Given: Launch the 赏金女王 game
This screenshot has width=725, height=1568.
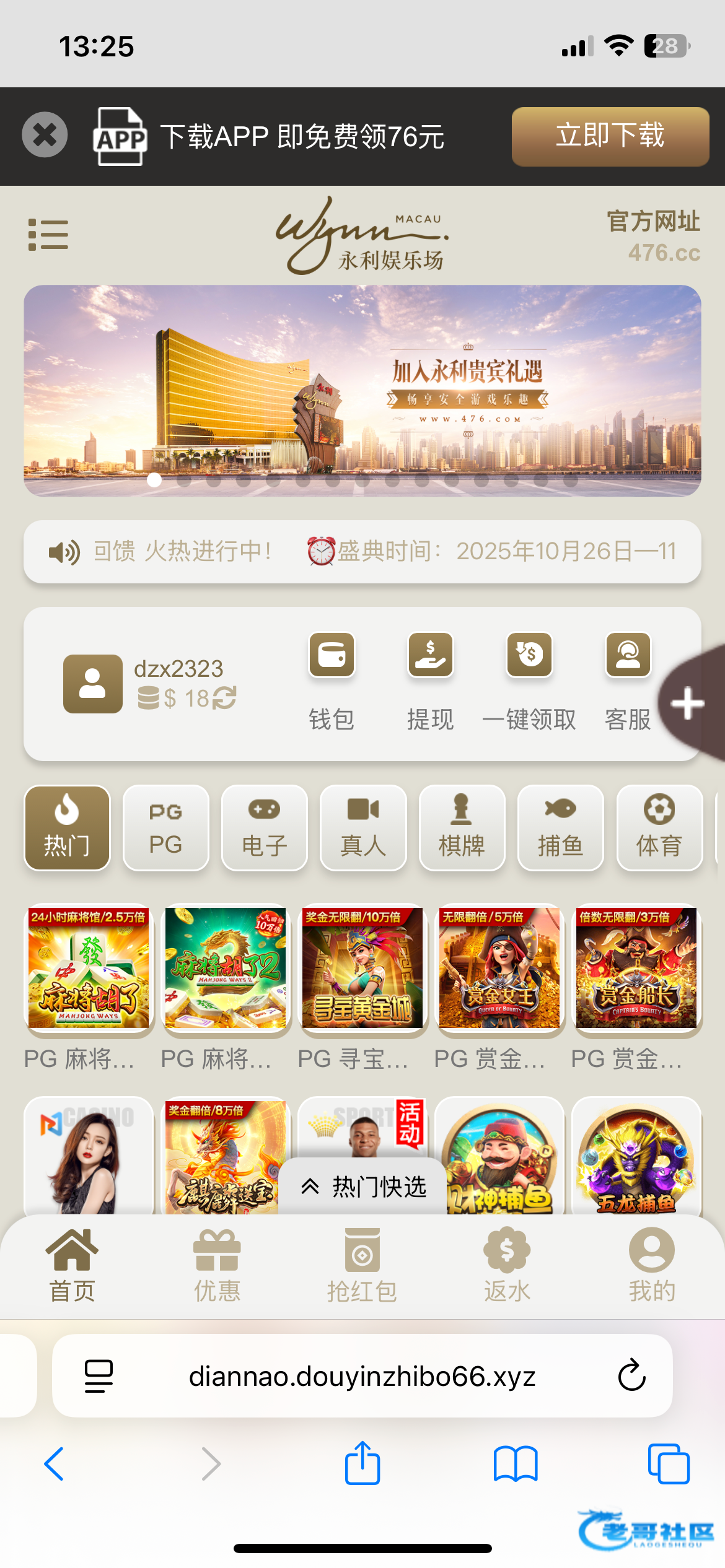Looking at the screenshot, I should click(x=499, y=968).
